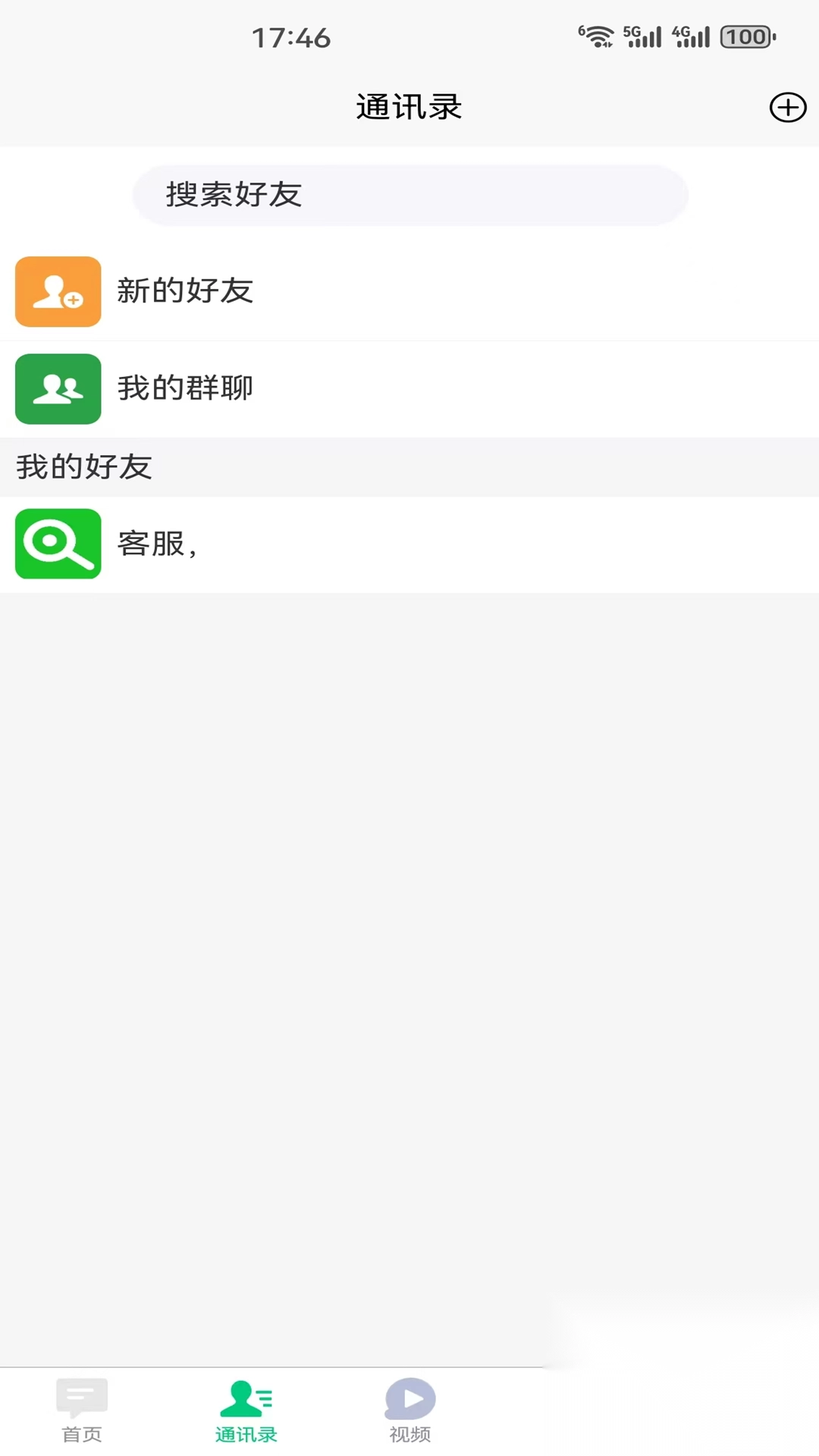819x1456 pixels.
Task: Tap the orange new friends icon
Action: 58,292
